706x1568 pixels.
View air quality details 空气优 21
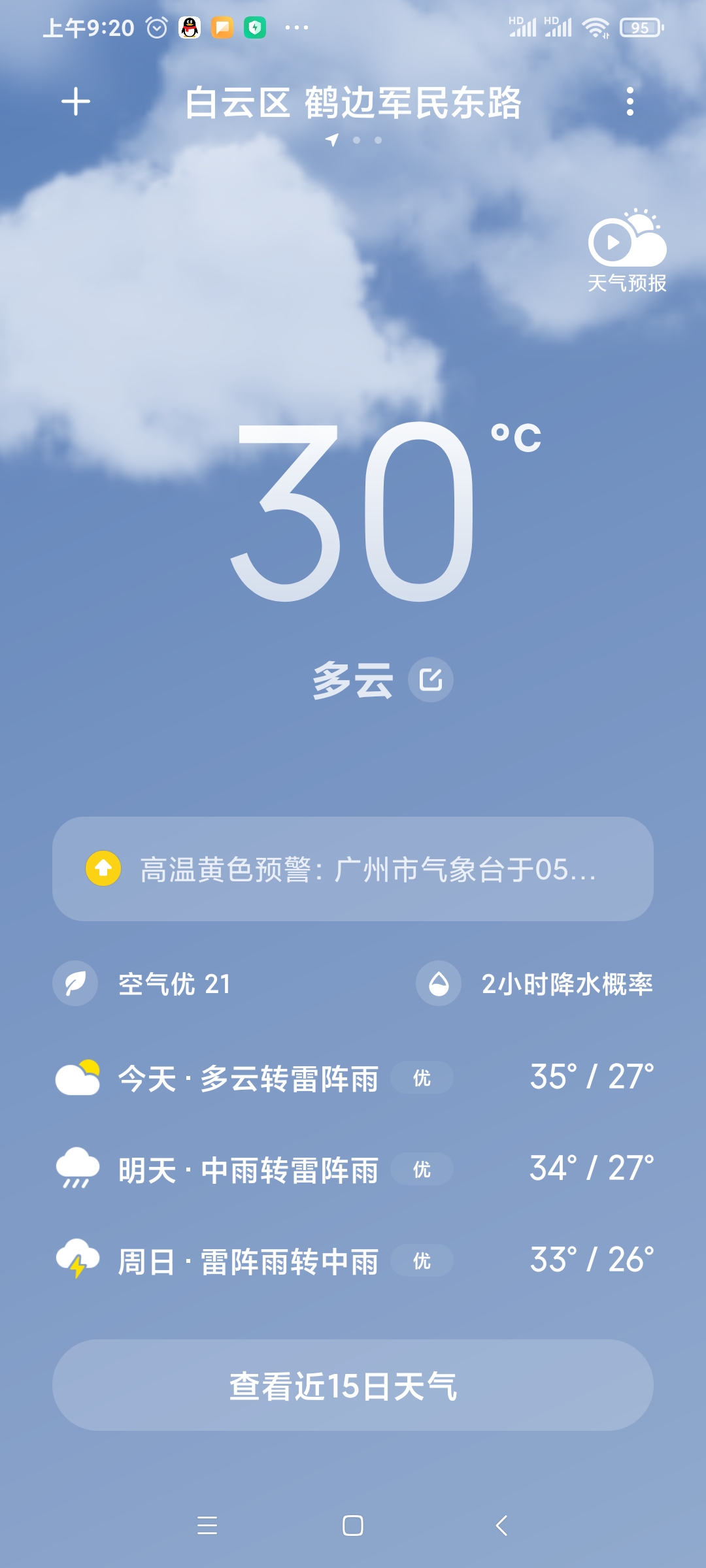[x=144, y=984]
